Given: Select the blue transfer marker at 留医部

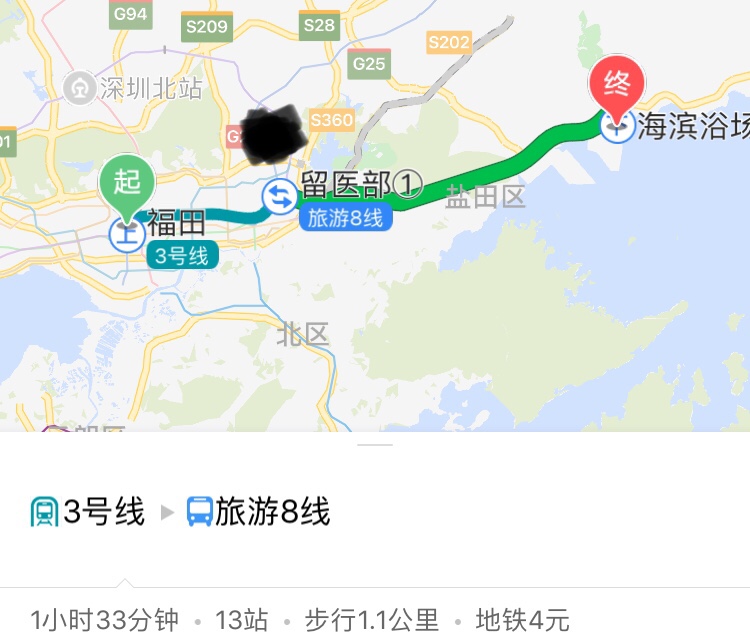Looking at the screenshot, I should pos(278,197).
